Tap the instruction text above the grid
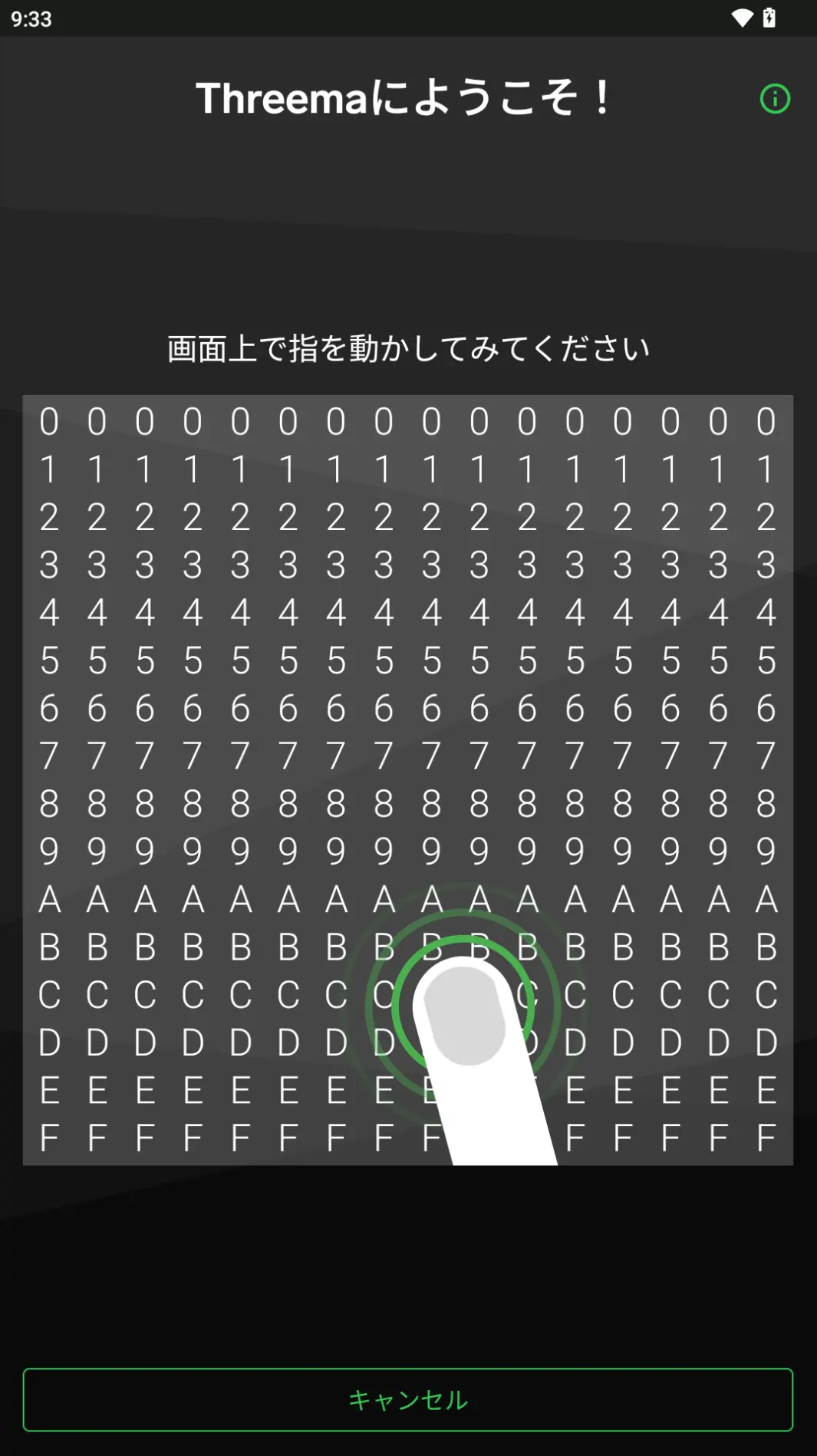The width and height of the screenshot is (817, 1456). tap(407, 348)
